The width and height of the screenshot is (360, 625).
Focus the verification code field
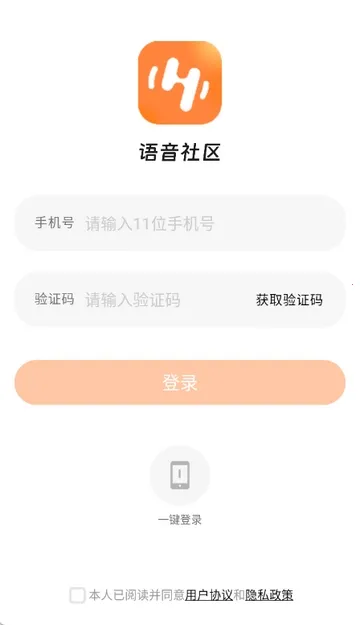(163, 300)
